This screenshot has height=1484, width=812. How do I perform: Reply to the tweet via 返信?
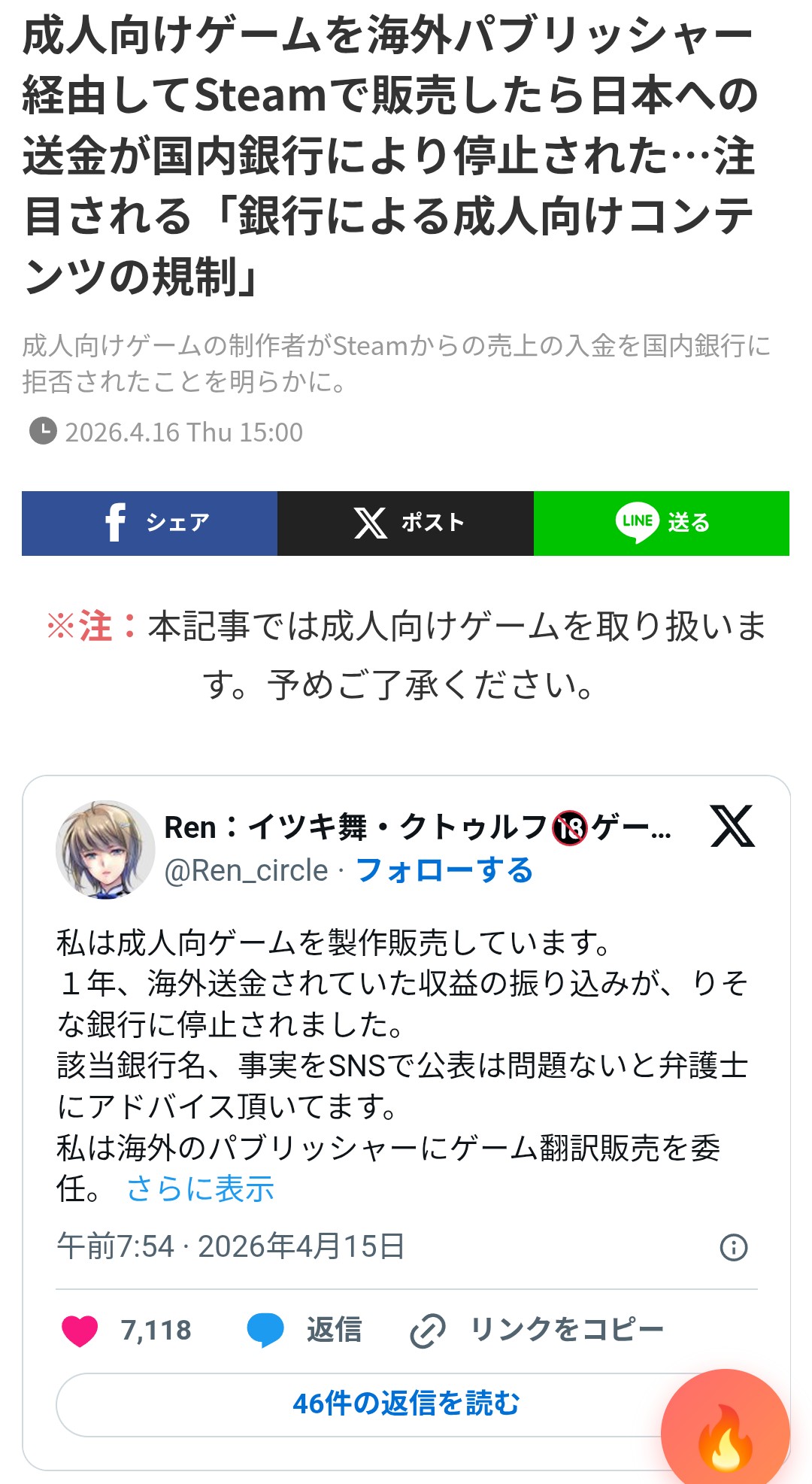point(304,1331)
